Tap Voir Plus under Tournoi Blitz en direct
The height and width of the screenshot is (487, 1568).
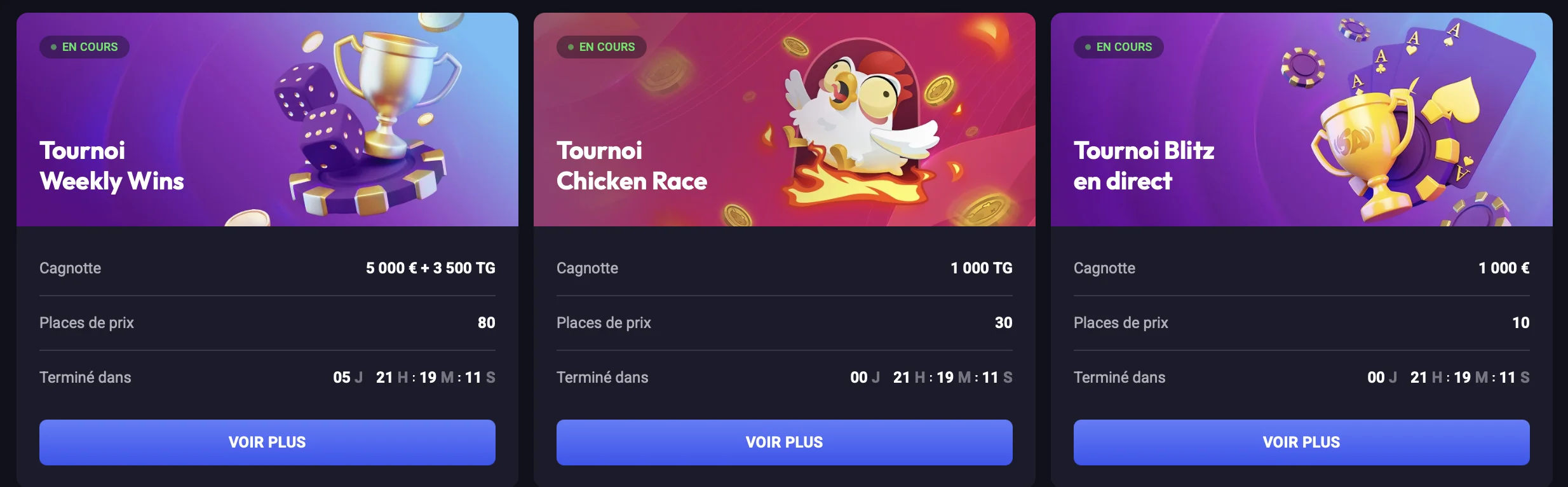[1301, 442]
